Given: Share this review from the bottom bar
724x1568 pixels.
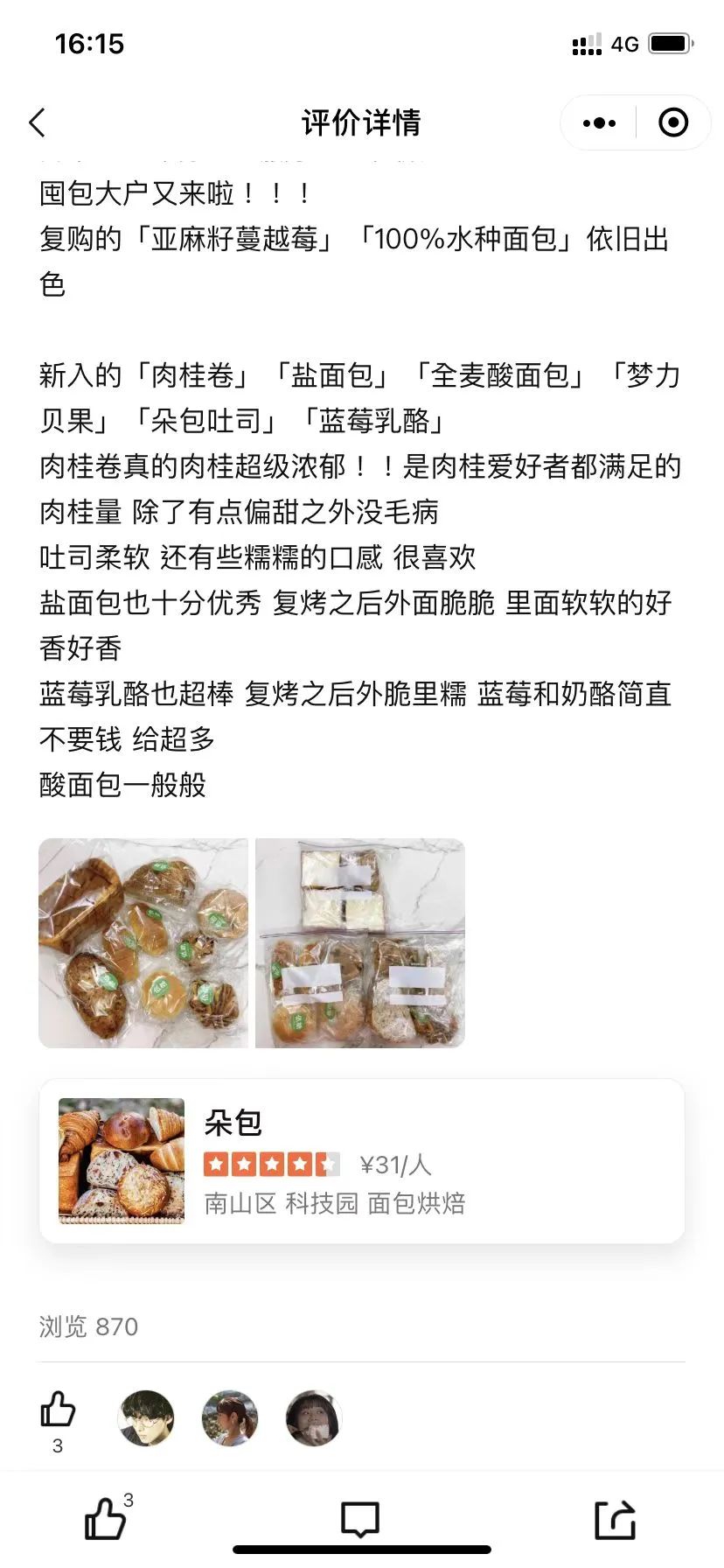Looking at the screenshot, I should [616, 1519].
